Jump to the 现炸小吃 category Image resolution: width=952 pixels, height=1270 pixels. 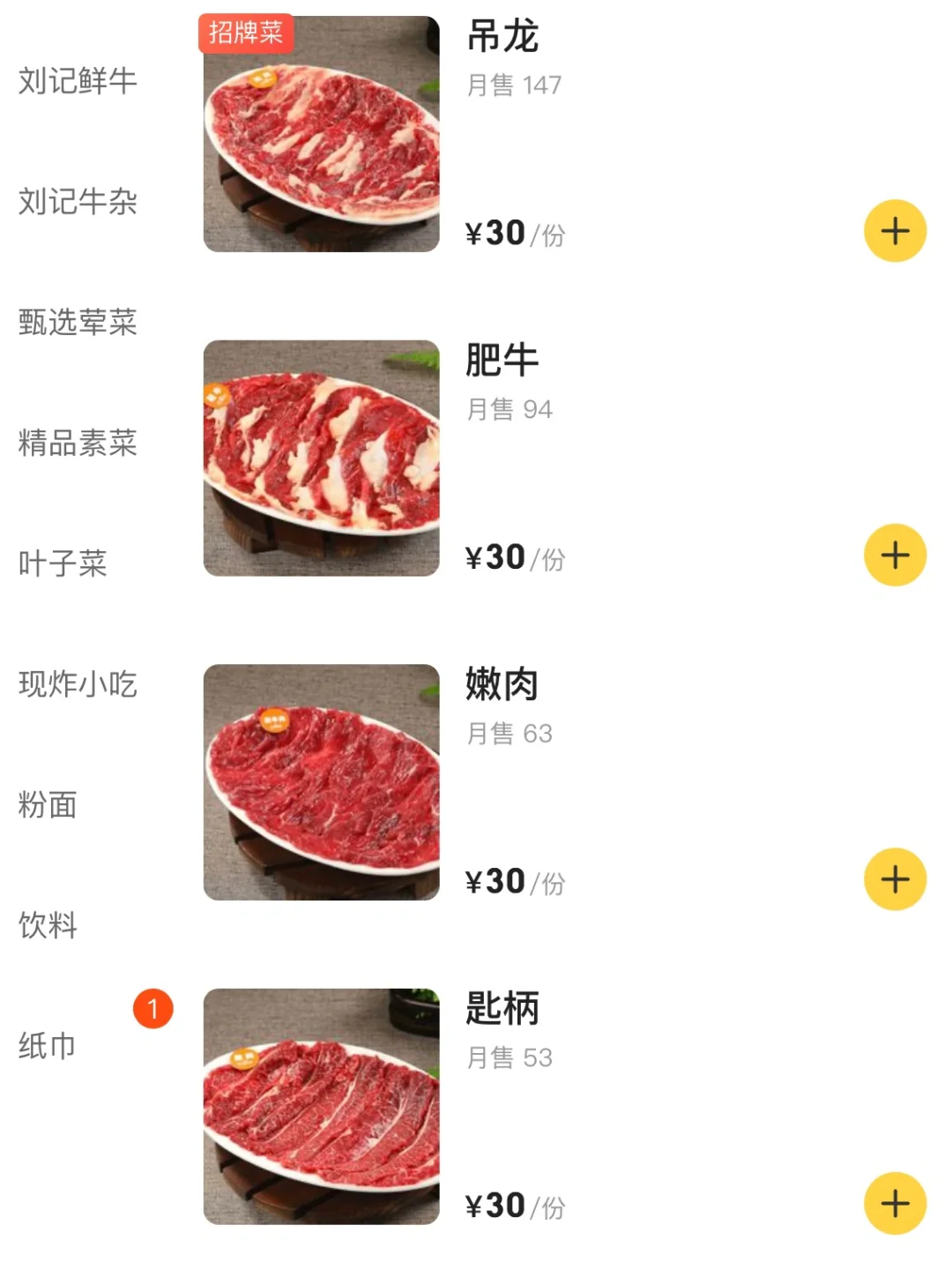(78, 684)
